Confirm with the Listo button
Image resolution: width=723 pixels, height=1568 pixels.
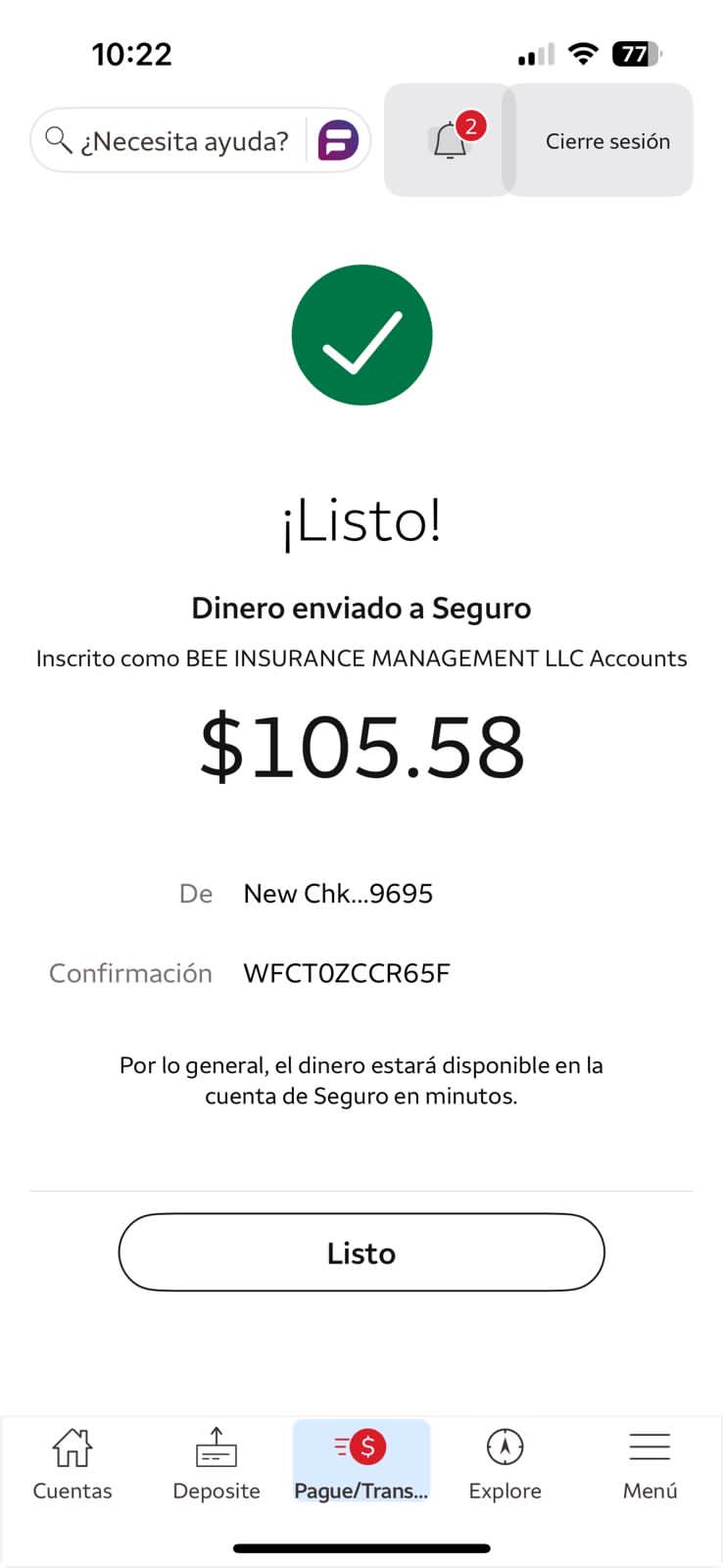coord(361,1252)
